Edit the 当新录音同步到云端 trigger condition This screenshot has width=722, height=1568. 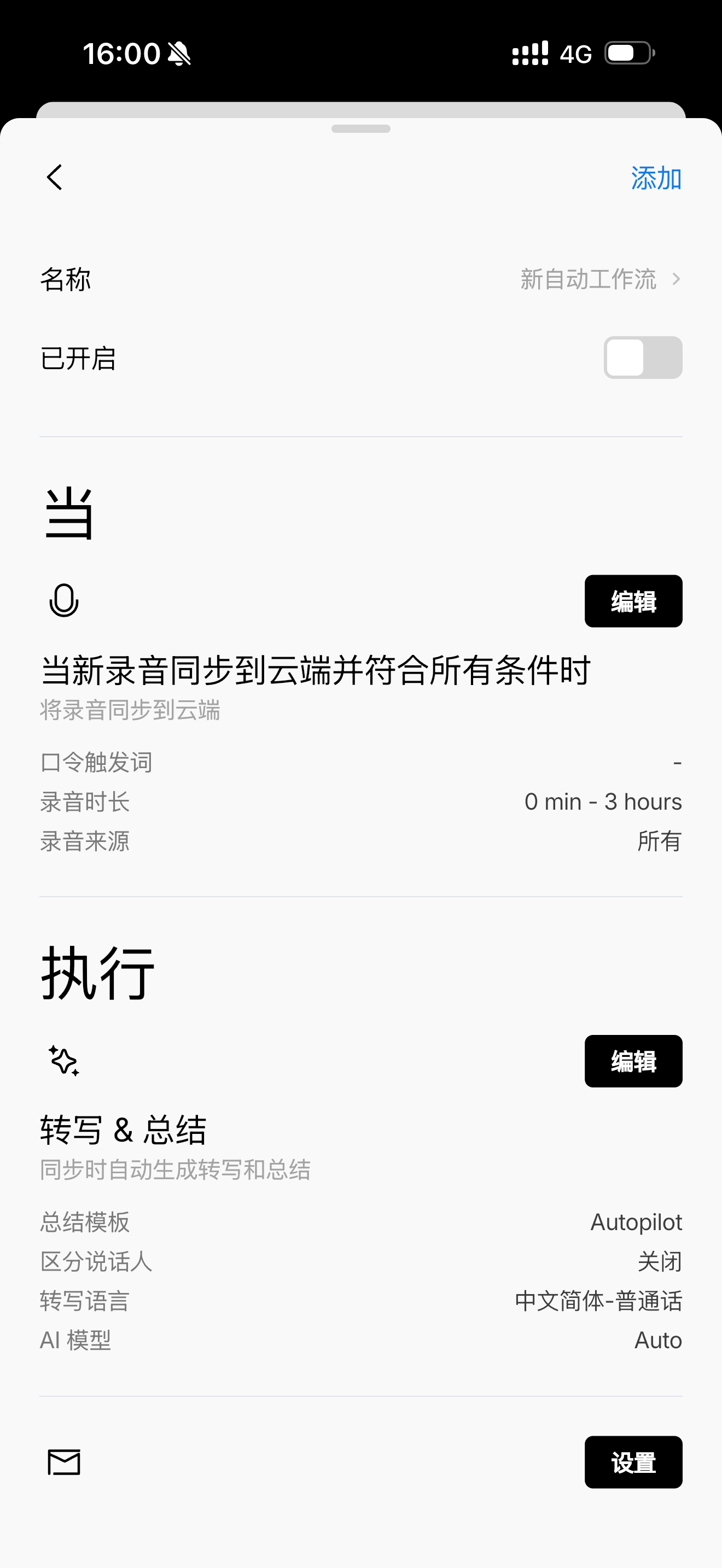click(633, 601)
